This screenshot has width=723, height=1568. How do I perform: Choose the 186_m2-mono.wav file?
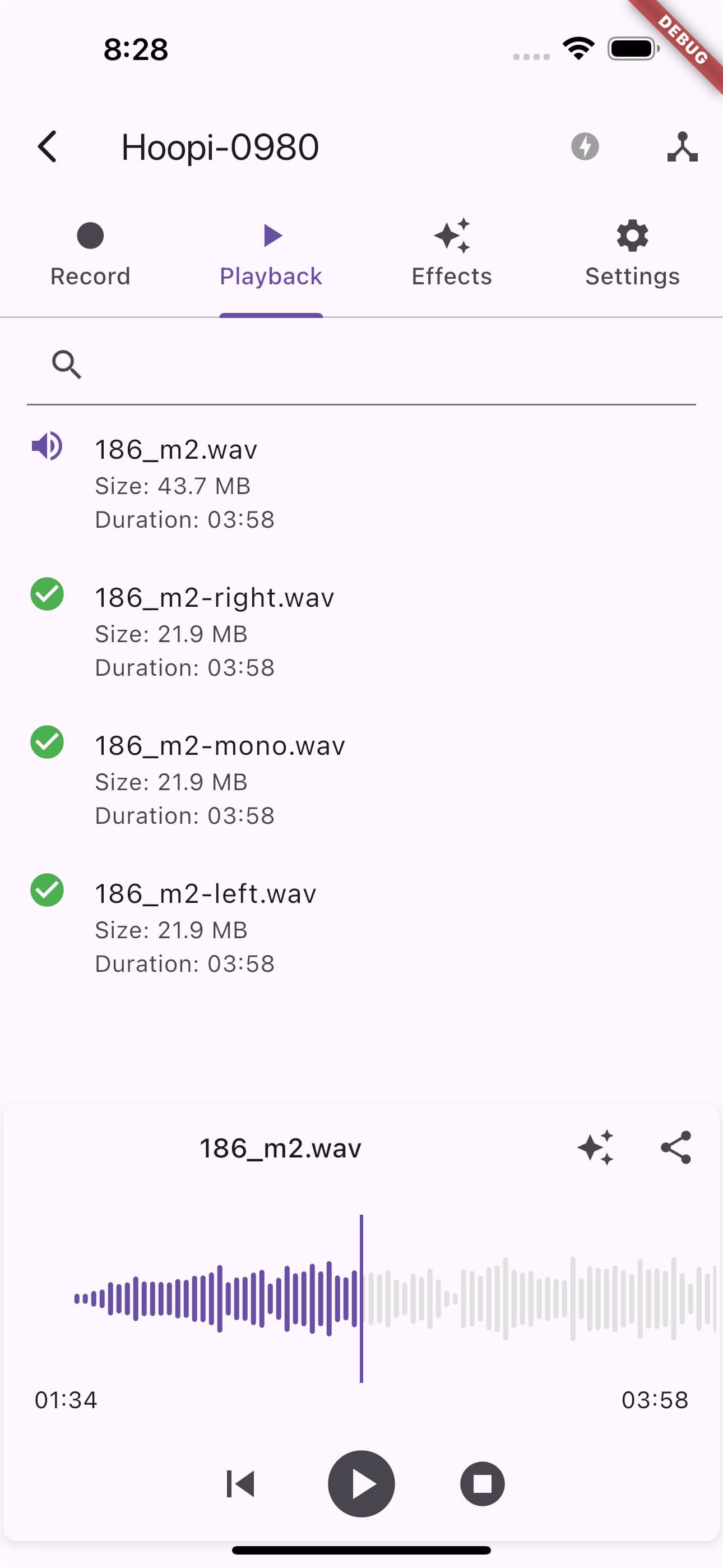pos(361,780)
